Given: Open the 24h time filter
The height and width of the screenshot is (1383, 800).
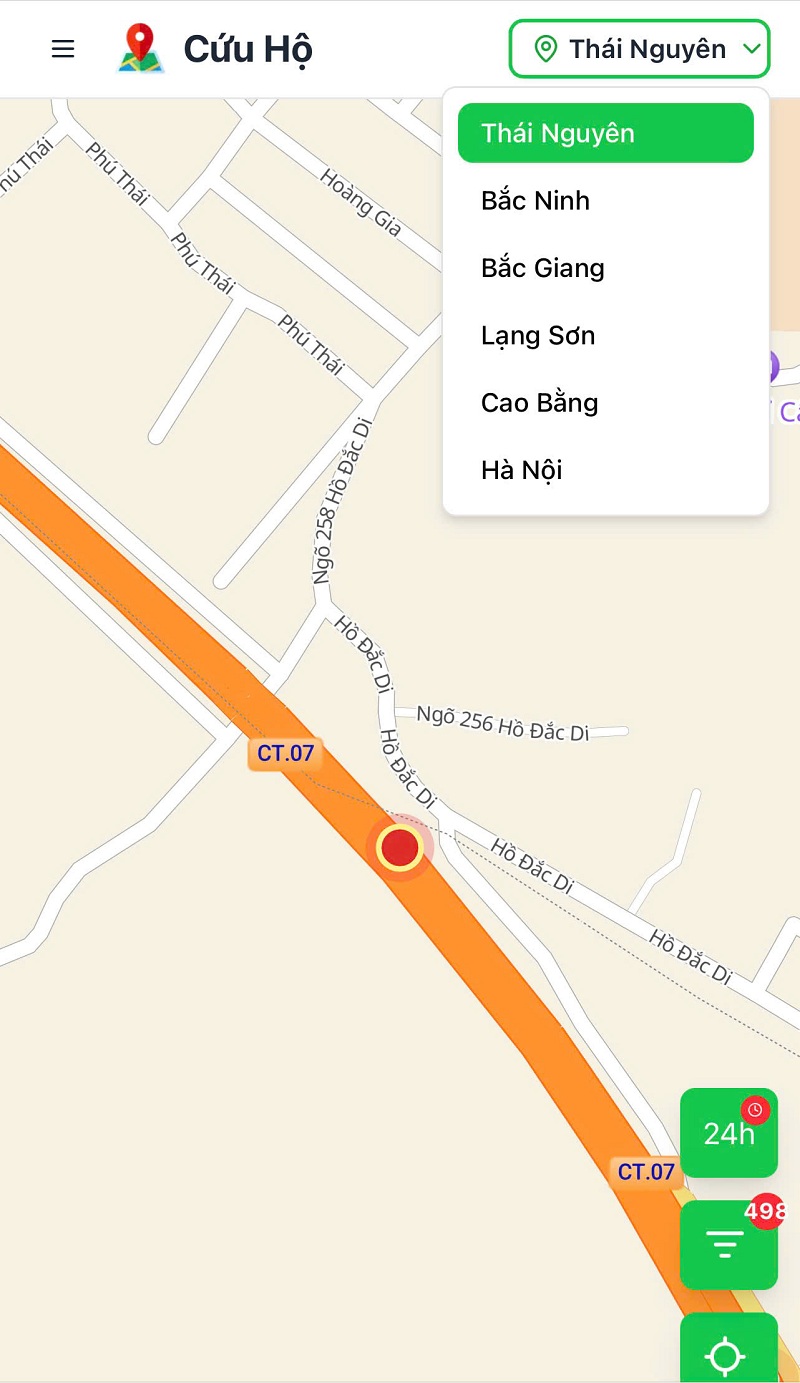Looking at the screenshot, I should click(x=728, y=1133).
